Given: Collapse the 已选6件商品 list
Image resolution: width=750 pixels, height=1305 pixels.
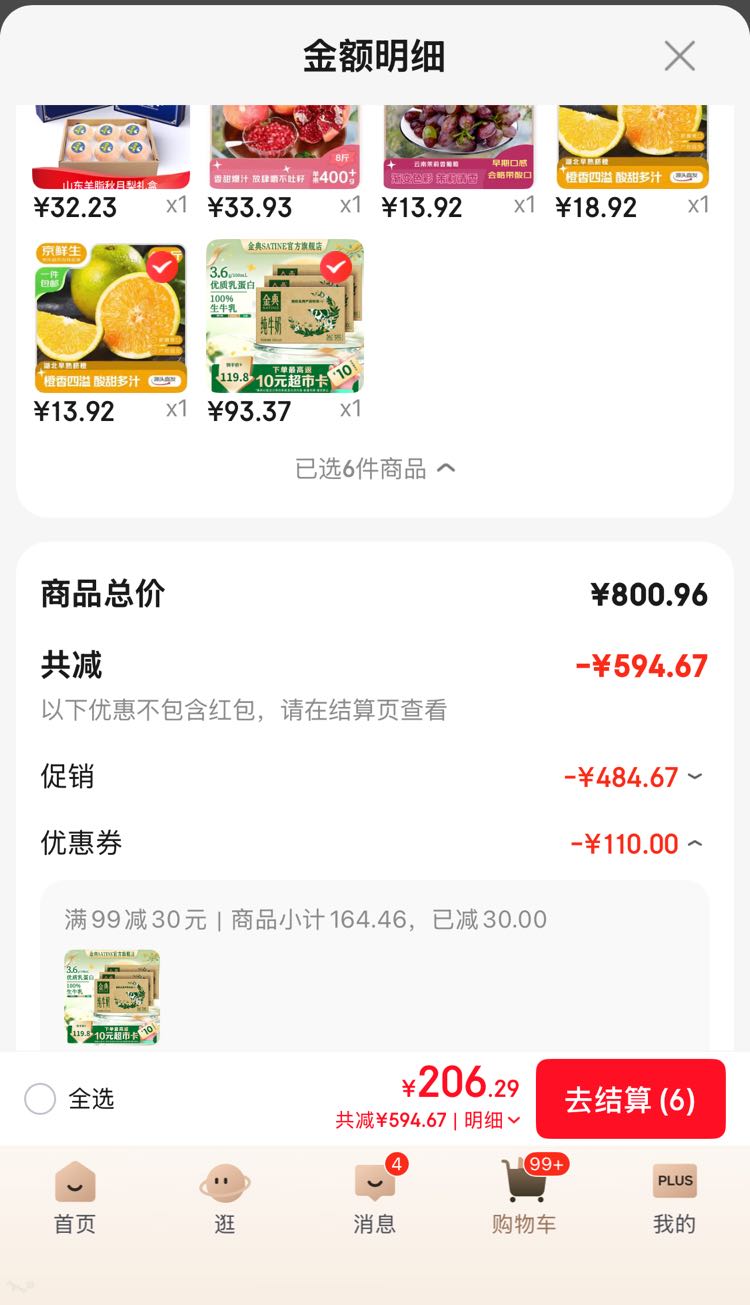Looking at the screenshot, I should (375, 468).
